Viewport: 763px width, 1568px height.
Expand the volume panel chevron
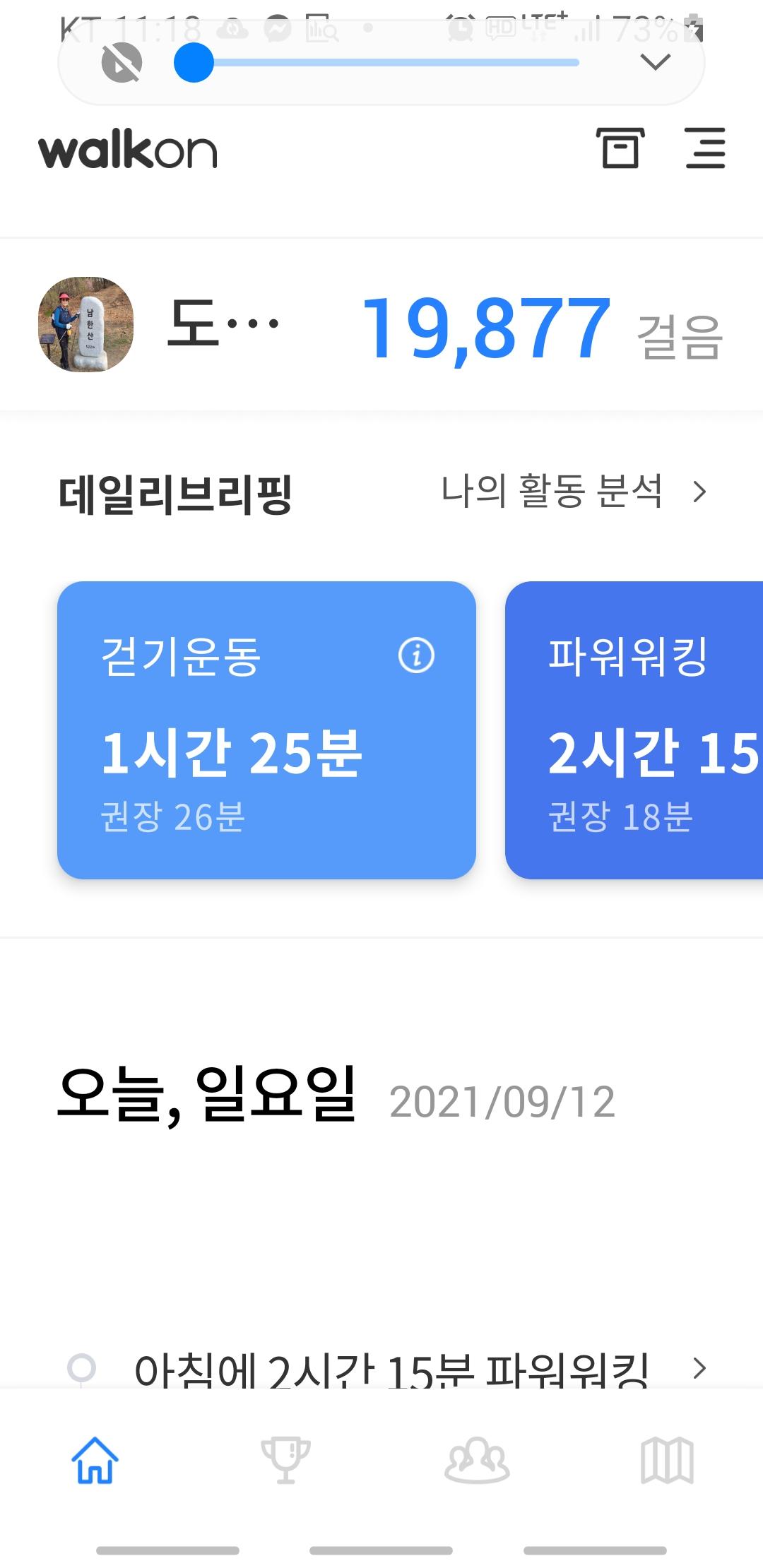(x=656, y=63)
